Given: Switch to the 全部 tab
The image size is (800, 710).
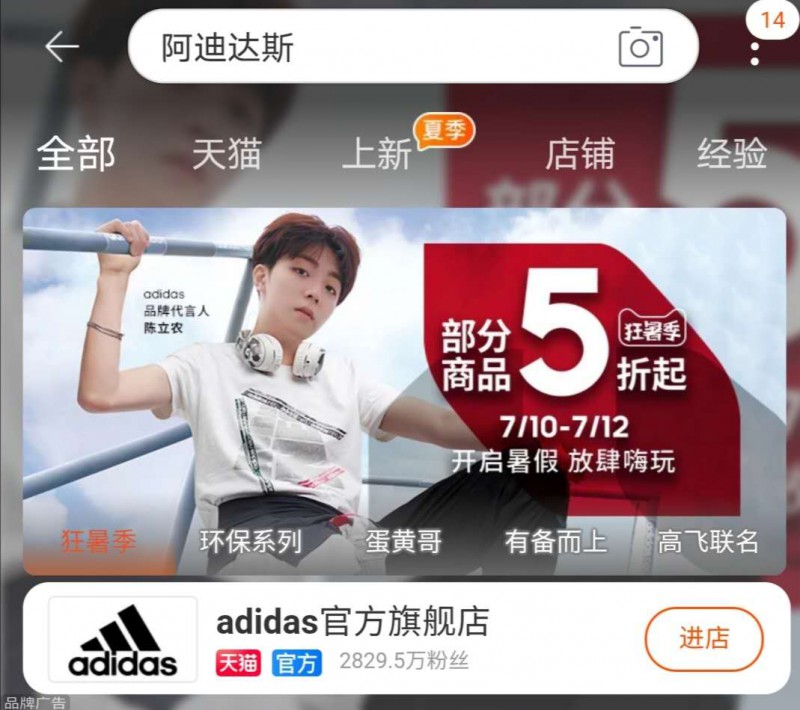Looking at the screenshot, I should [x=76, y=154].
